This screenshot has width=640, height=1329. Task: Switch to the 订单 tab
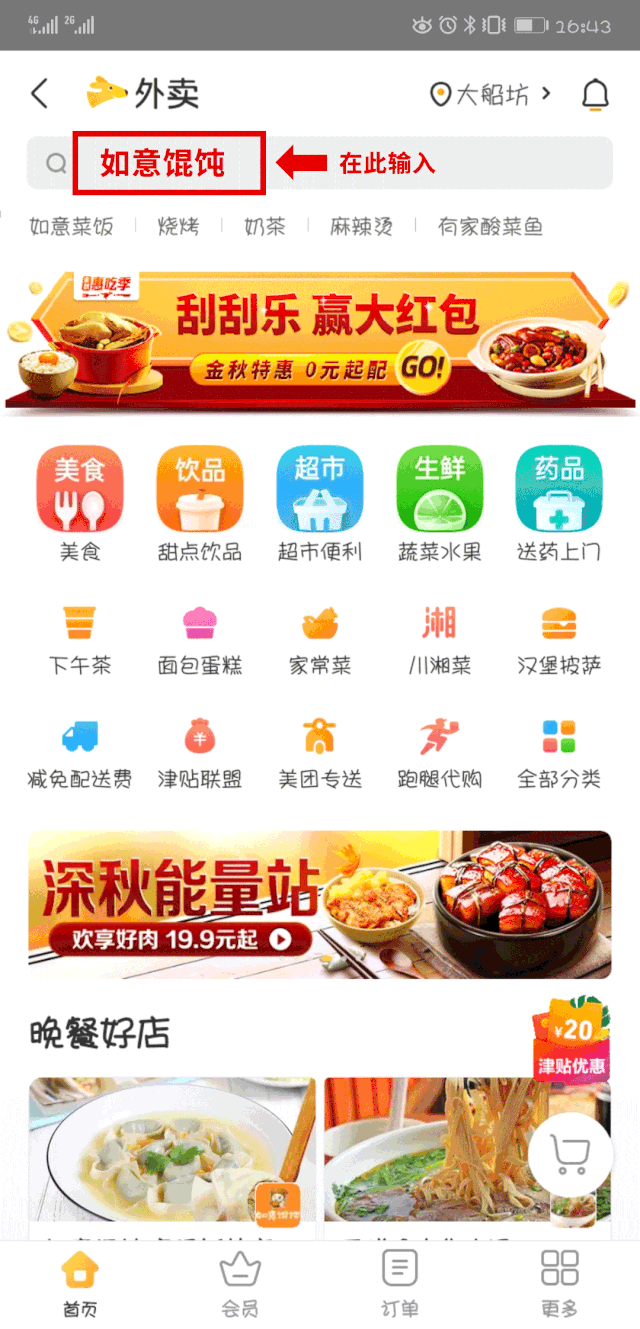coord(400,1284)
